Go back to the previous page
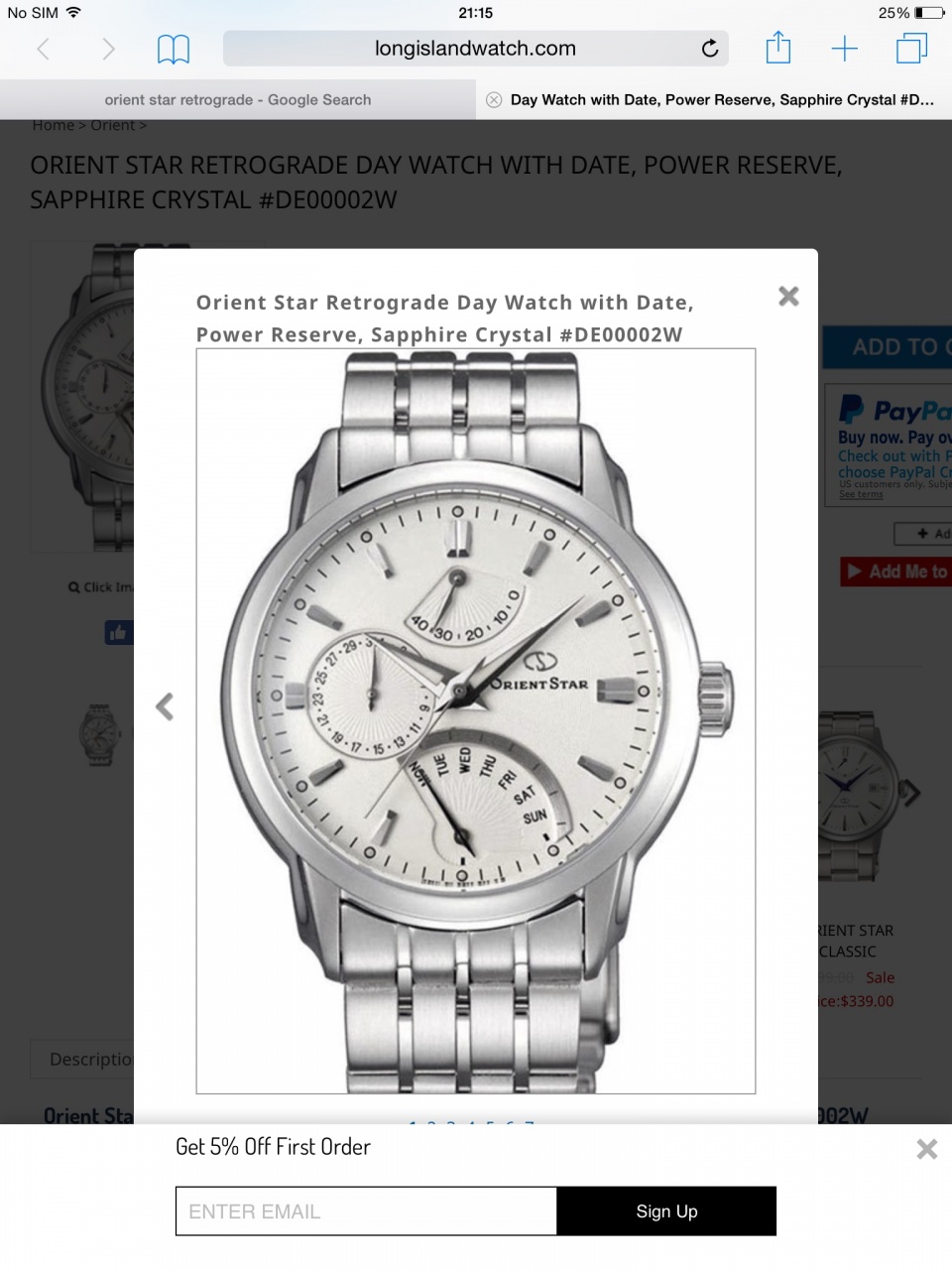Viewport: 952px width, 1270px height. 43,49
